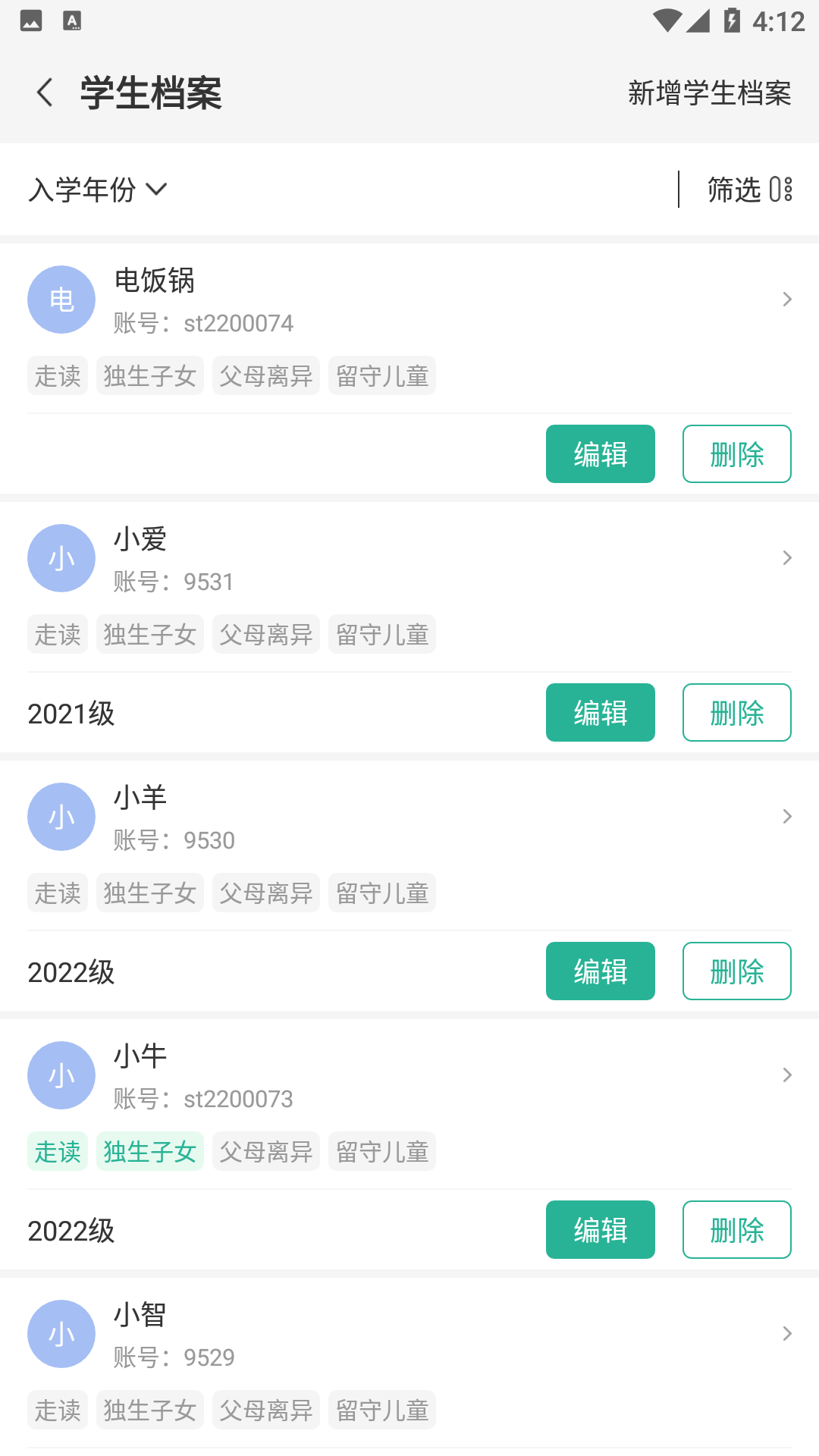The width and height of the screenshot is (819, 1456).
Task: Expand the 入学年份 dropdown
Action: point(97,190)
